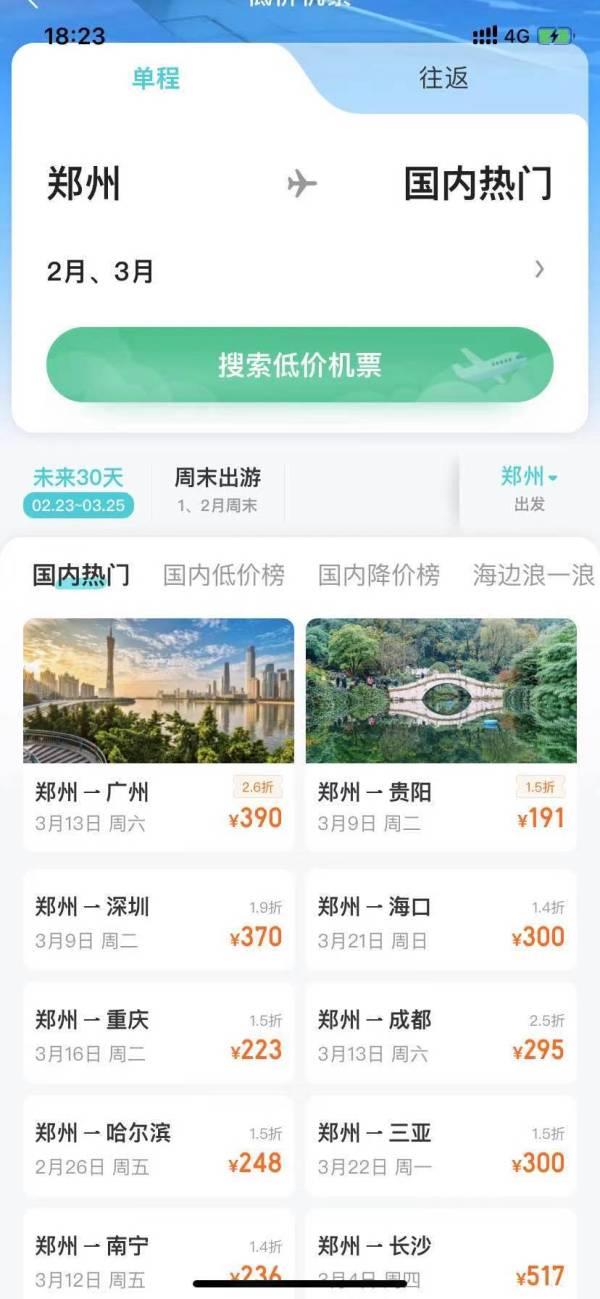
Task: Change departure city 郑州
Action: click(x=84, y=185)
